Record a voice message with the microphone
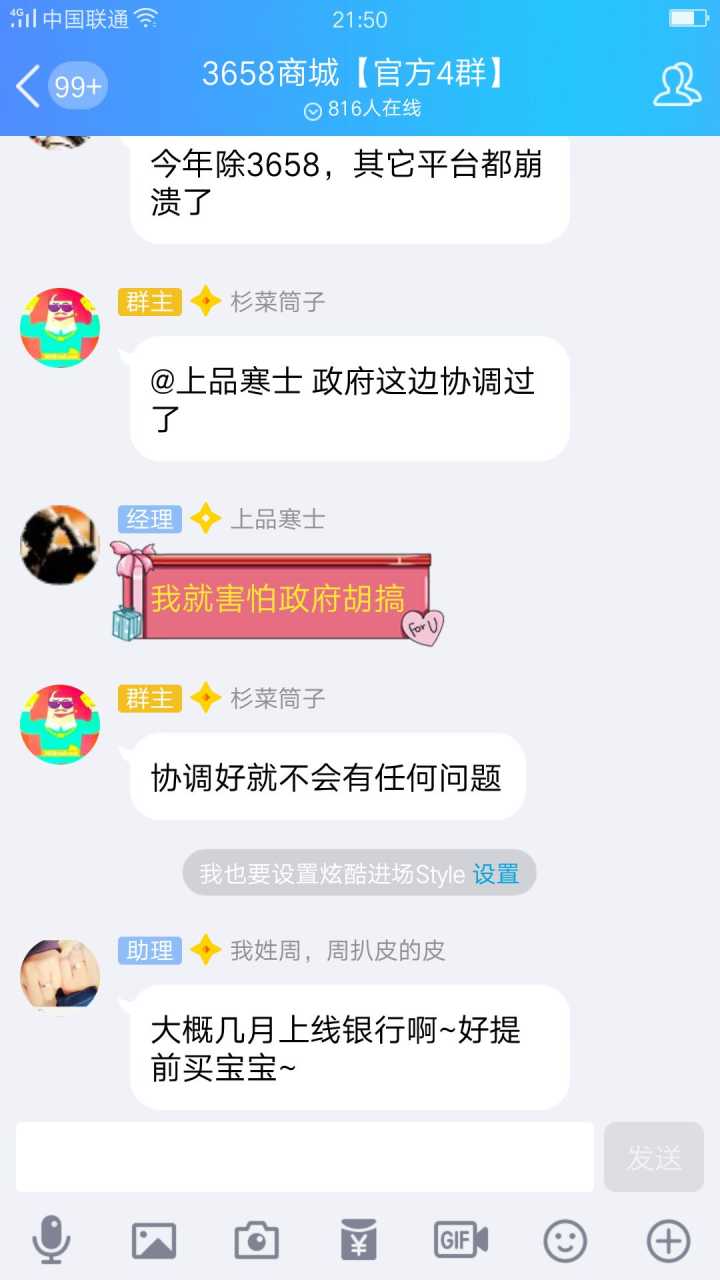 pos(51,1241)
